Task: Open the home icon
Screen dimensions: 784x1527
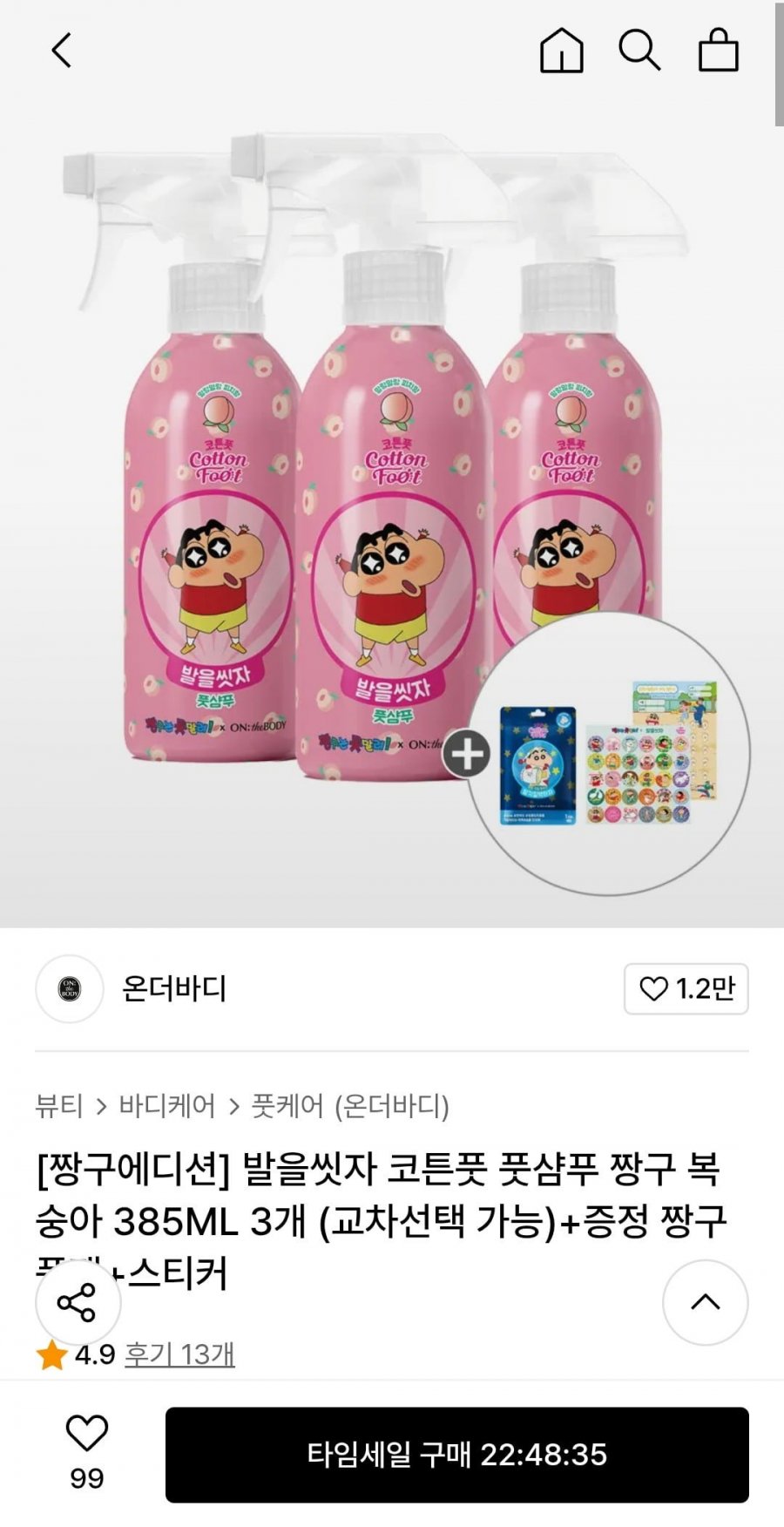Action: click(562, 50)
